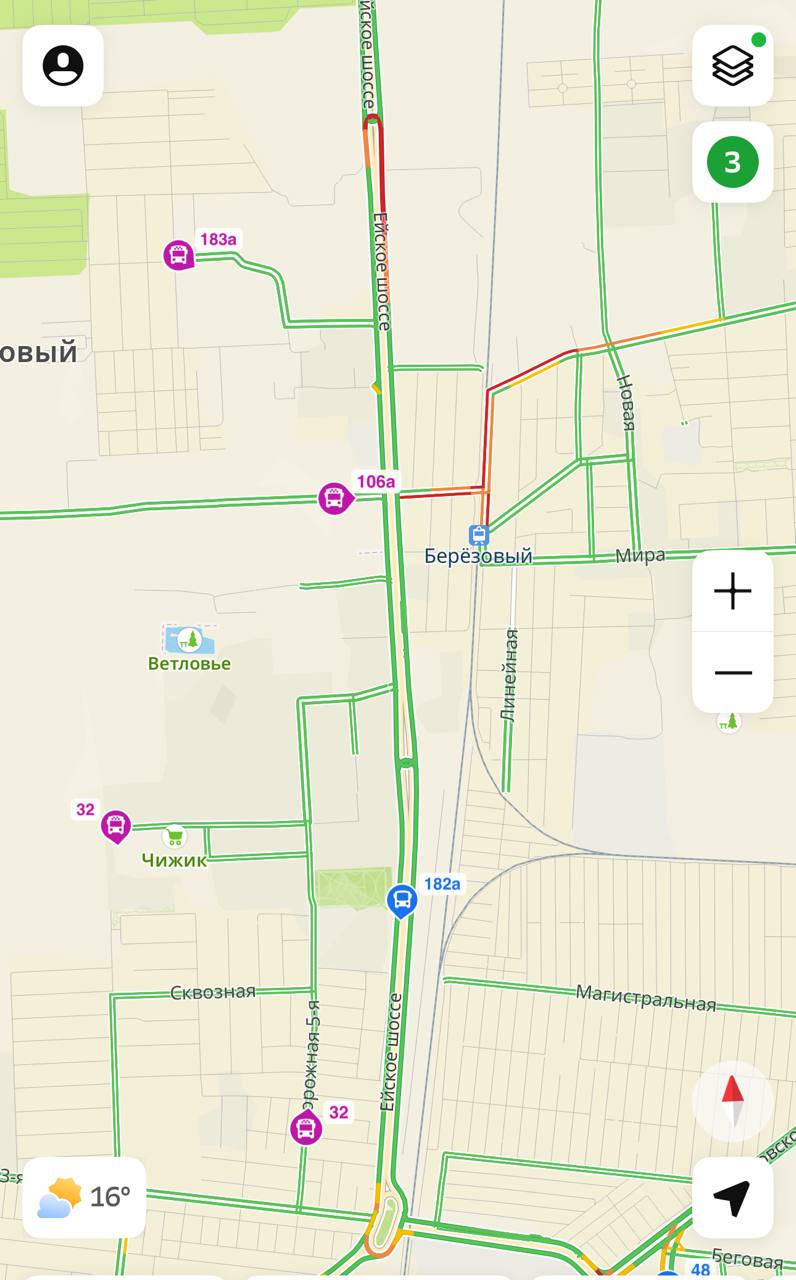
Task: Zoom in with the plus button
Action: click(732, 591)
